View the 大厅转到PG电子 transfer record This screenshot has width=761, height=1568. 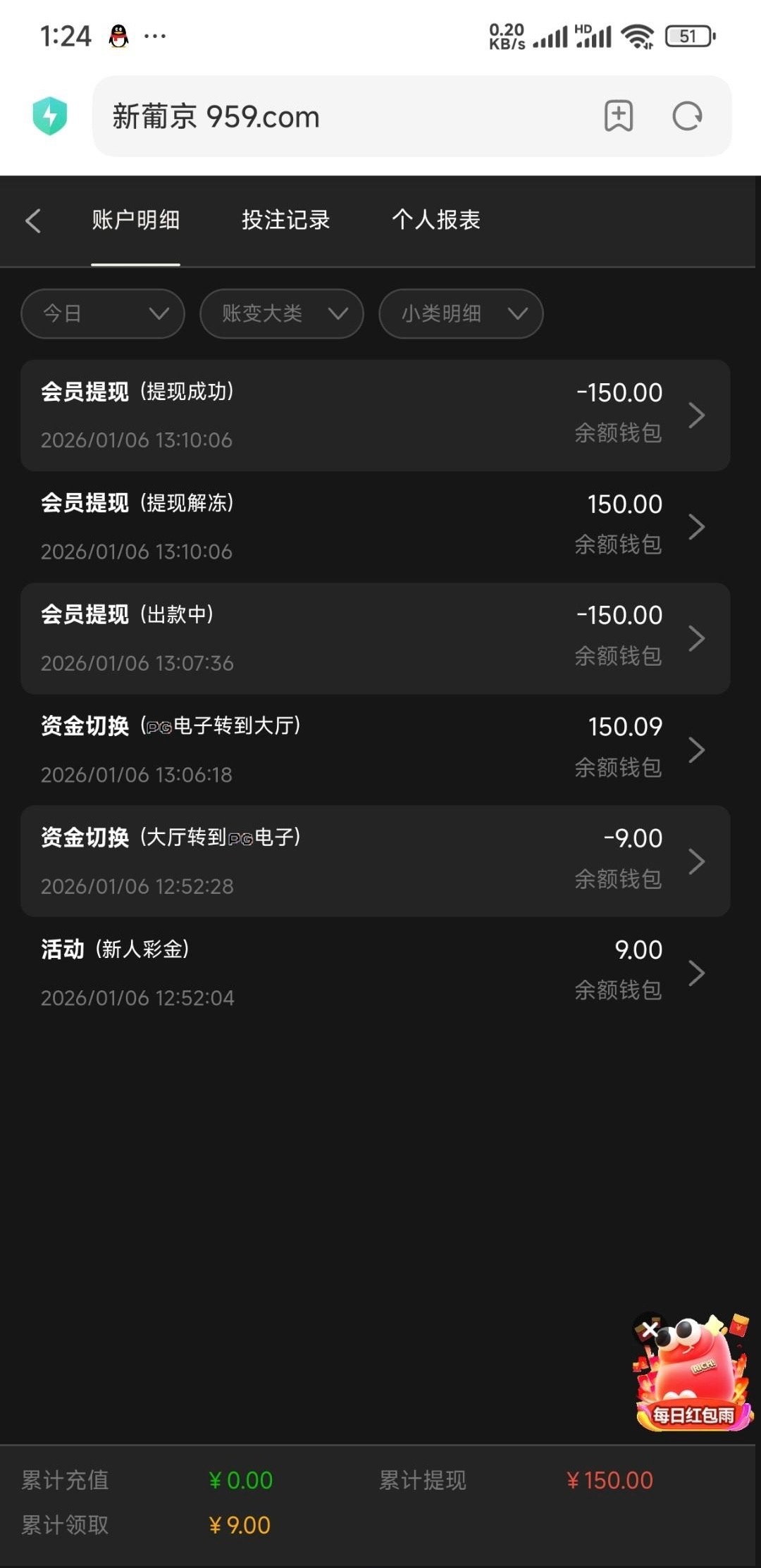(375, 861)
